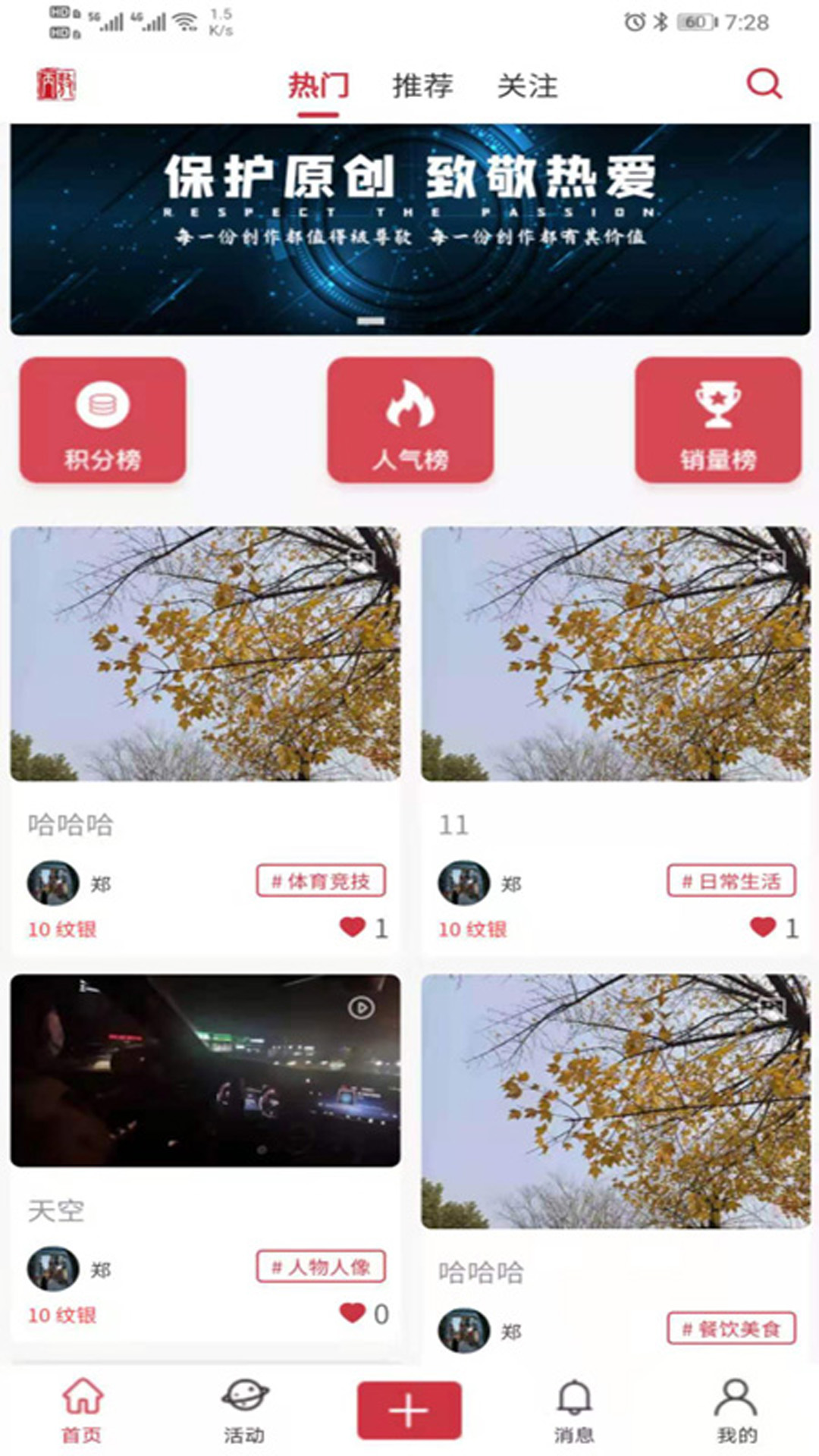Switch to the 关注 tab
Viewport: 819px width, 1456px height.
click(527, 86)
